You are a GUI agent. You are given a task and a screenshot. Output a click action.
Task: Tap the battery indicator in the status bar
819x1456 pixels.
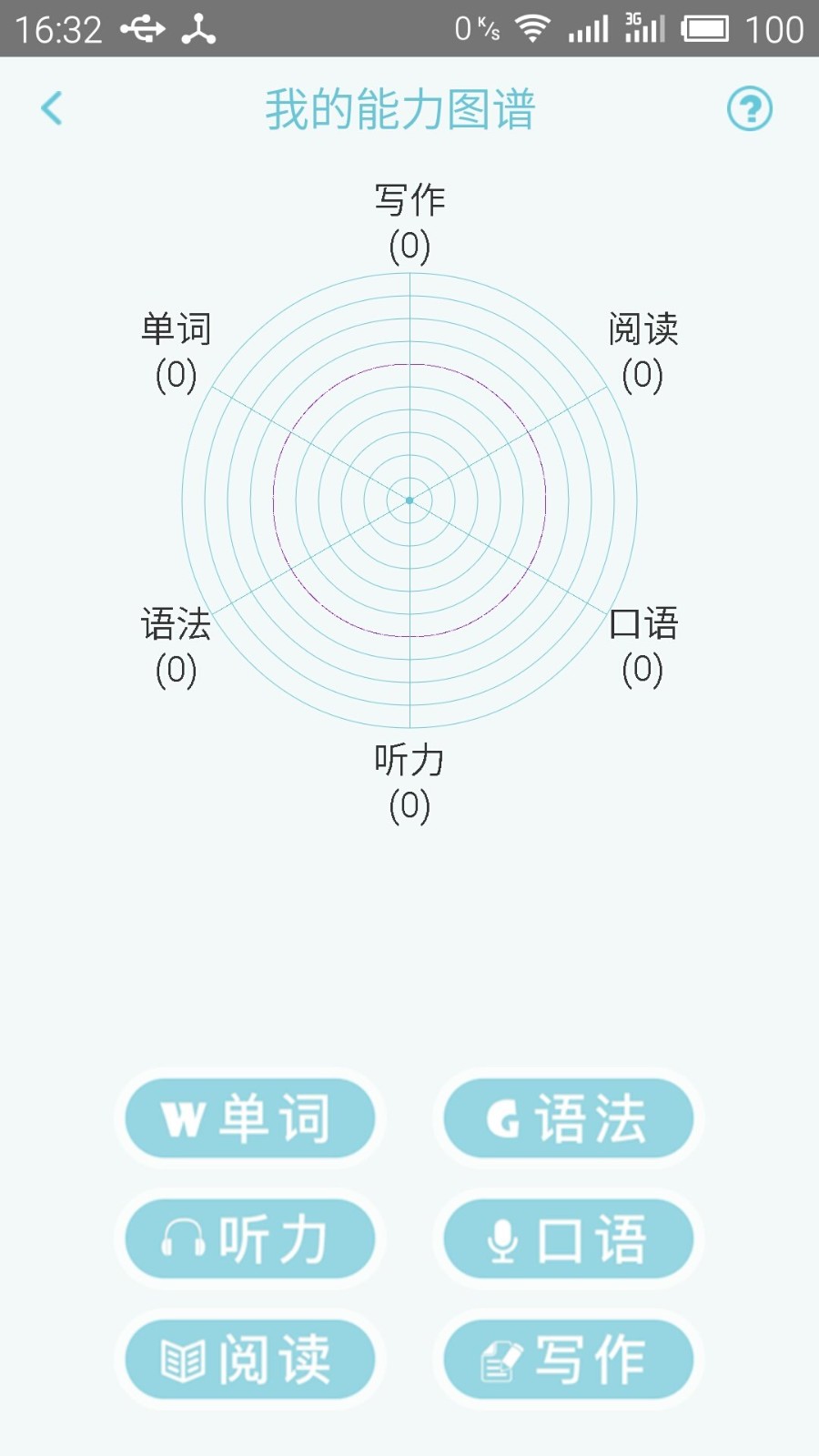tap(702, 28)
